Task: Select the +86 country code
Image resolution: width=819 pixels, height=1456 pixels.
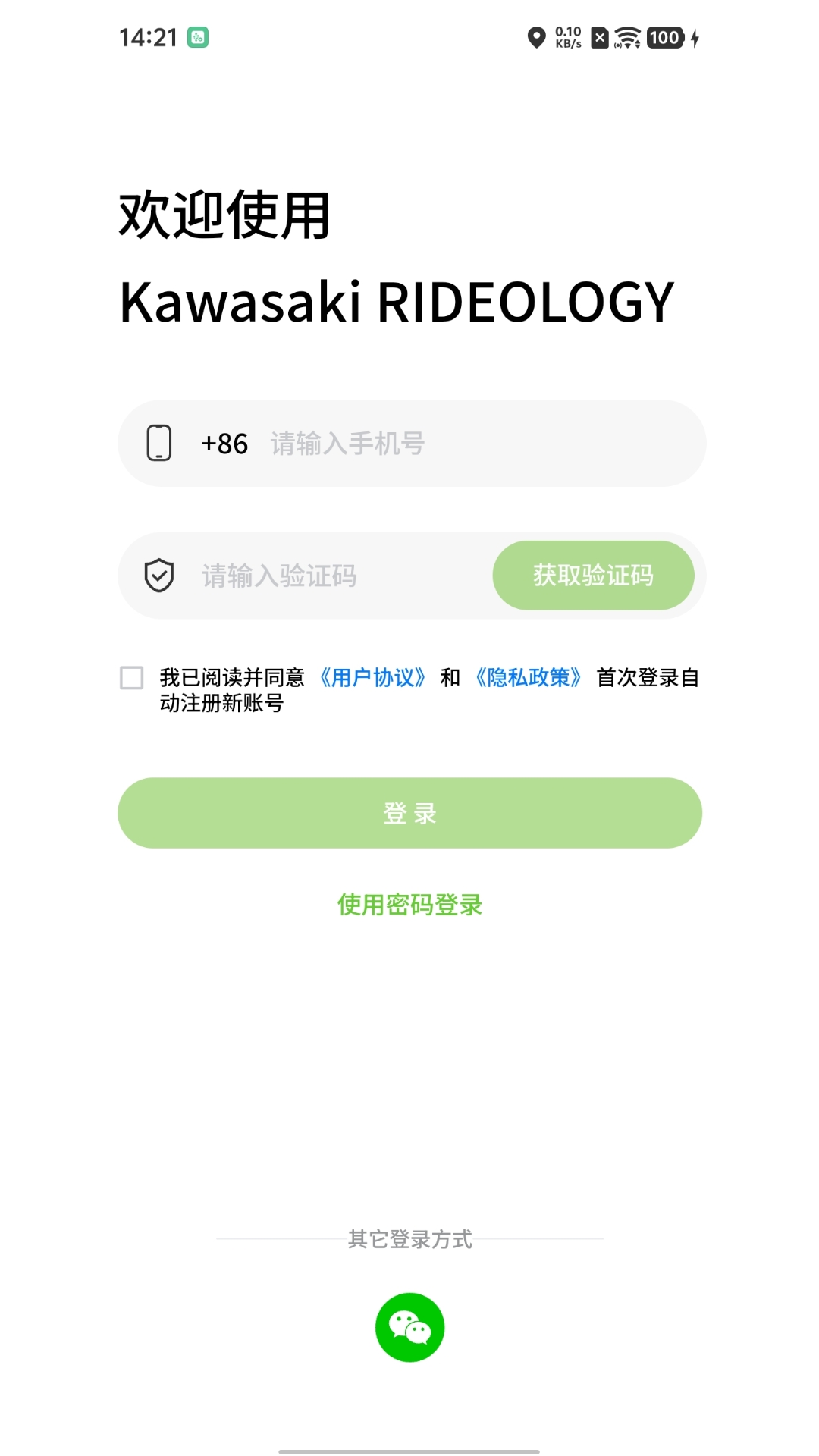Action: [x=224, y=444]
